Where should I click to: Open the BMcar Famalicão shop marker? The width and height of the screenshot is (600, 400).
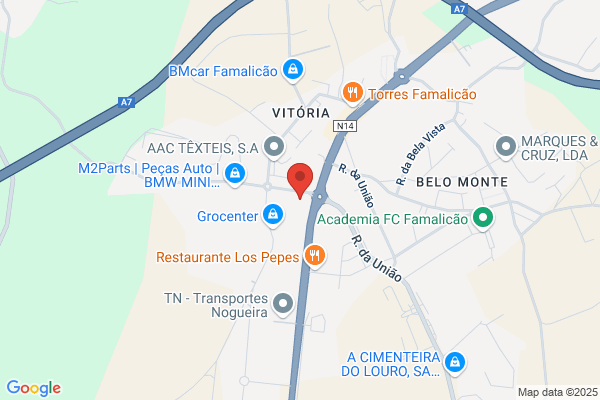point(293,70)
